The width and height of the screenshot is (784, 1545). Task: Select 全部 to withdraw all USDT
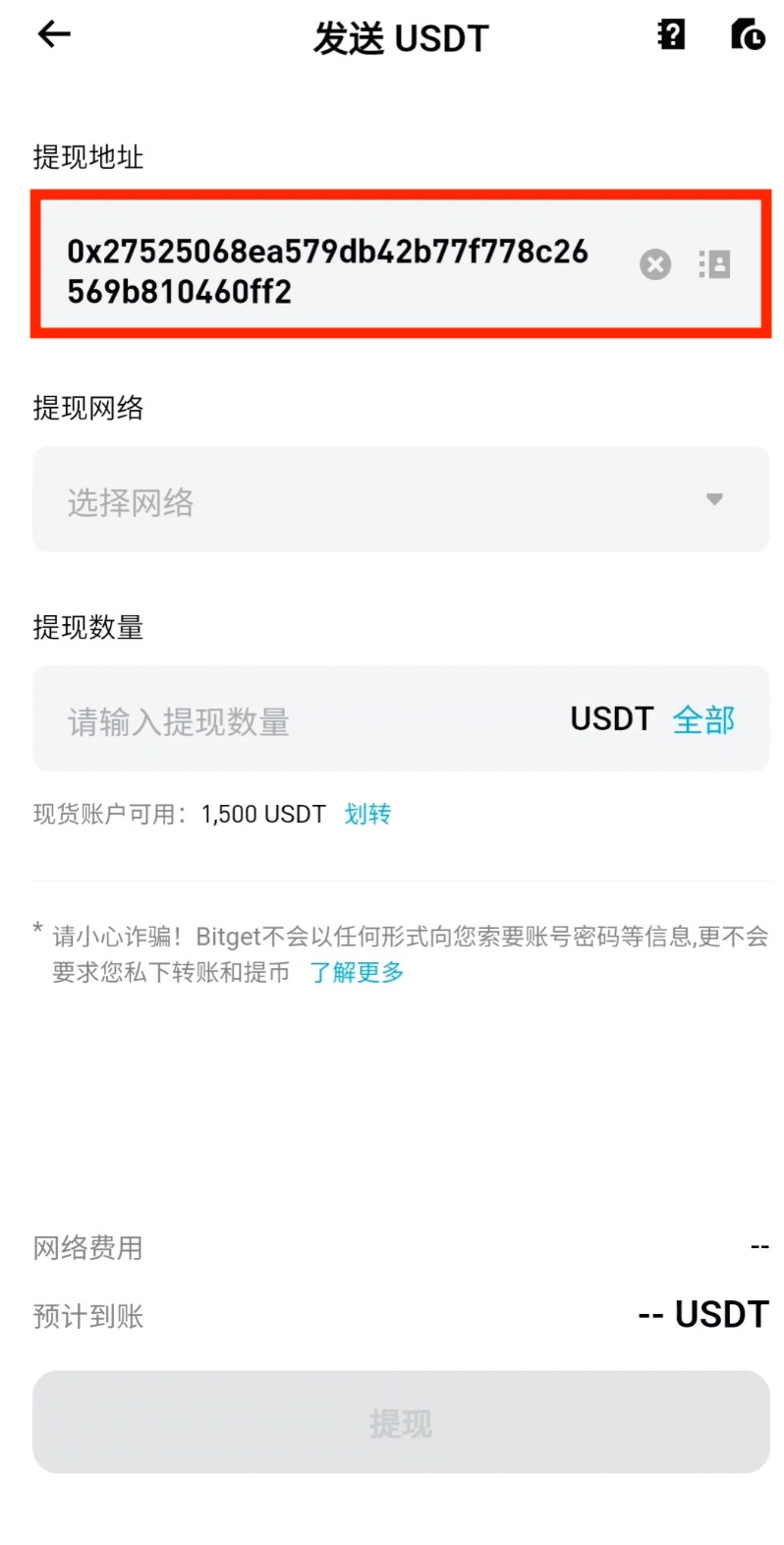point(703,720)
